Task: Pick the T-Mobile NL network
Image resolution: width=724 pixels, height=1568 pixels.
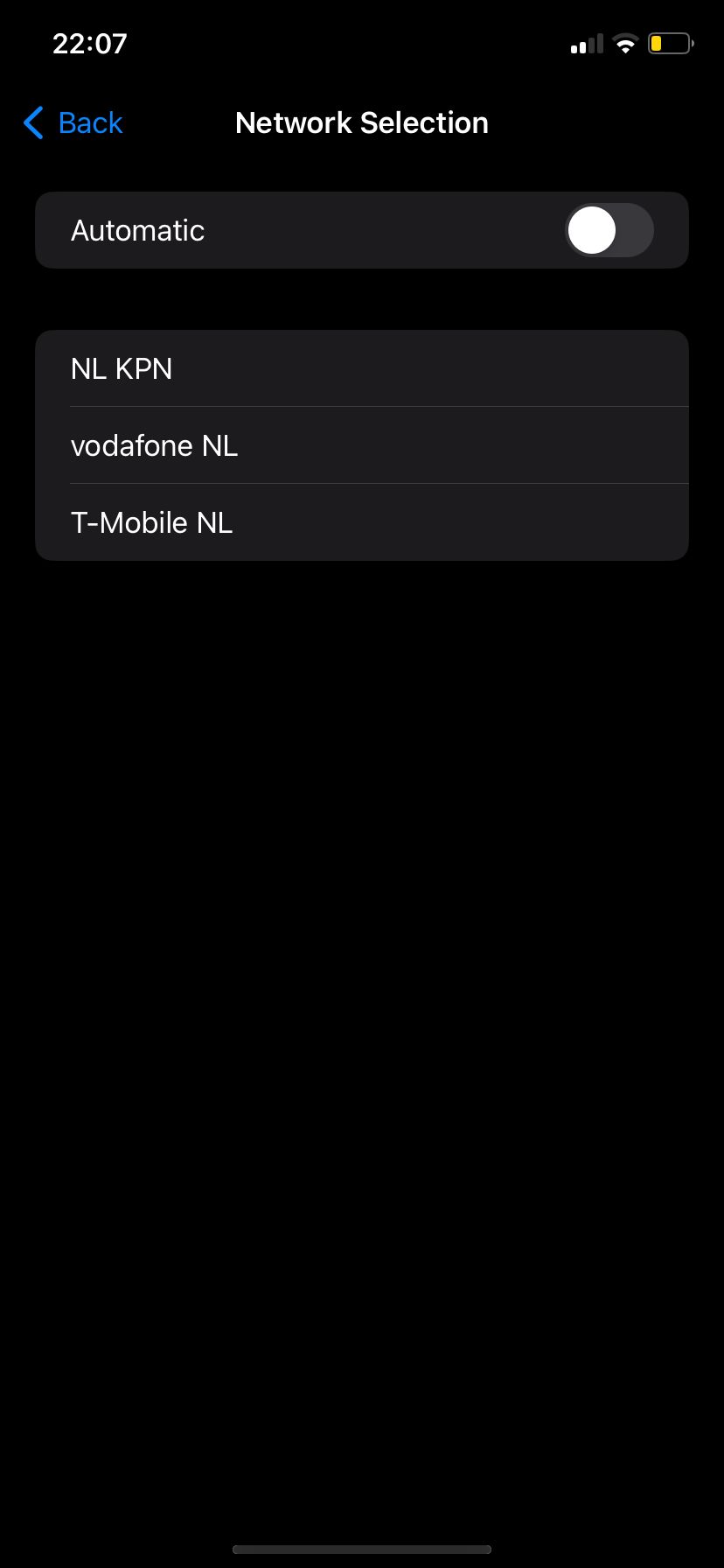Action: 362,522
